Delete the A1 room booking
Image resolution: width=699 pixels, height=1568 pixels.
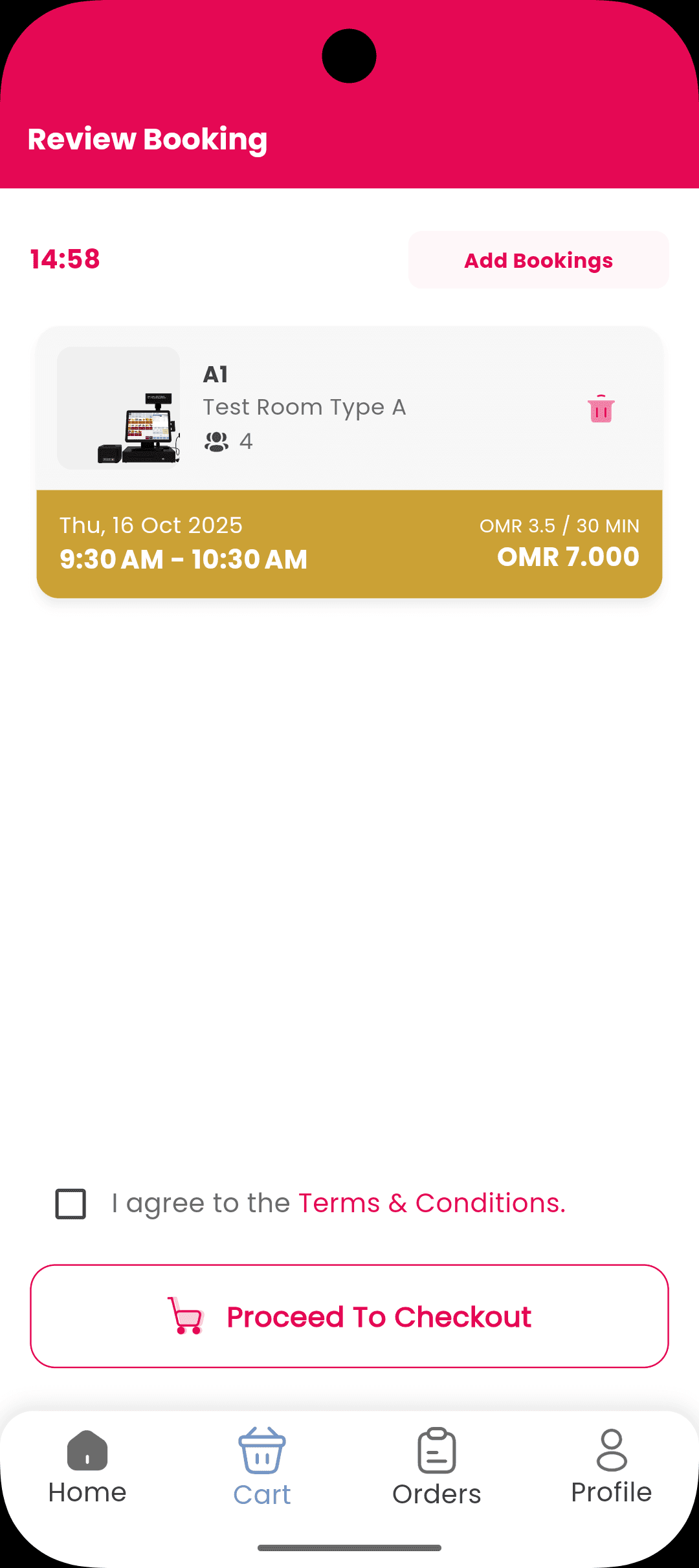coord(601,409)
